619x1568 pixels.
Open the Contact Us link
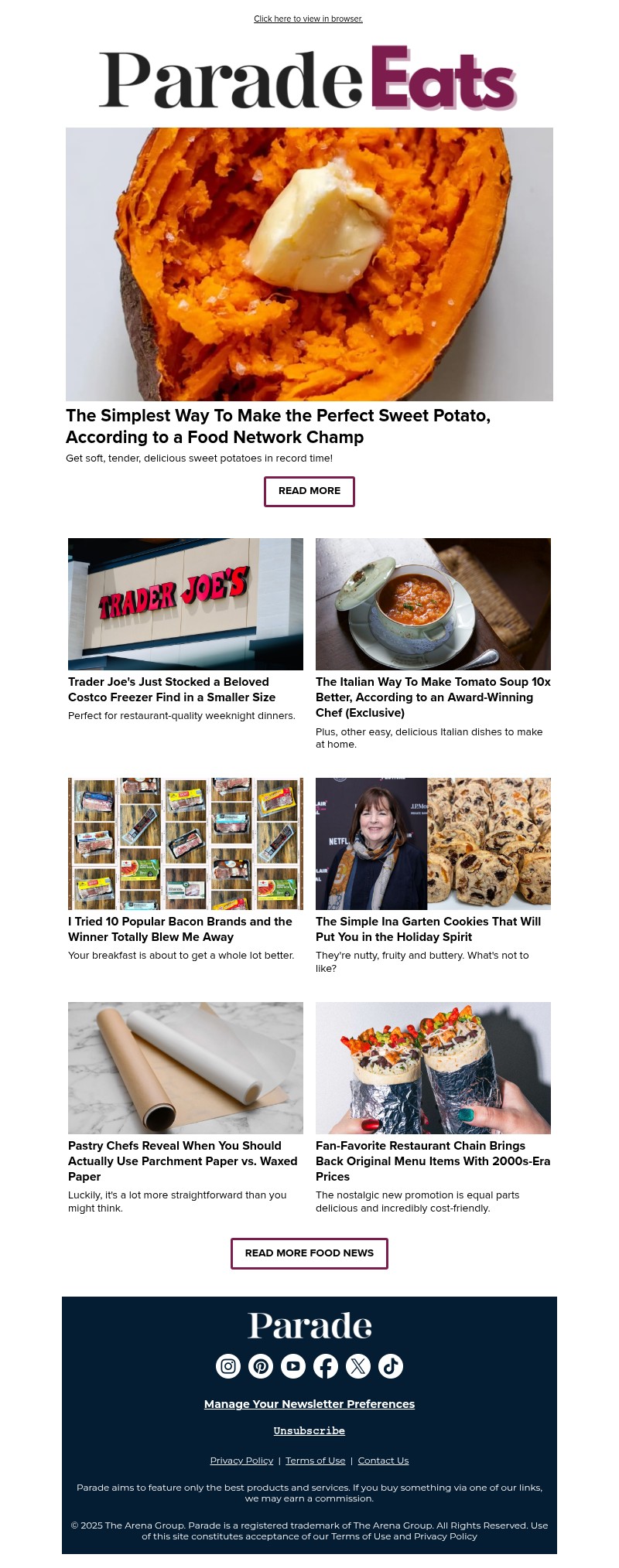(383, 1461)
